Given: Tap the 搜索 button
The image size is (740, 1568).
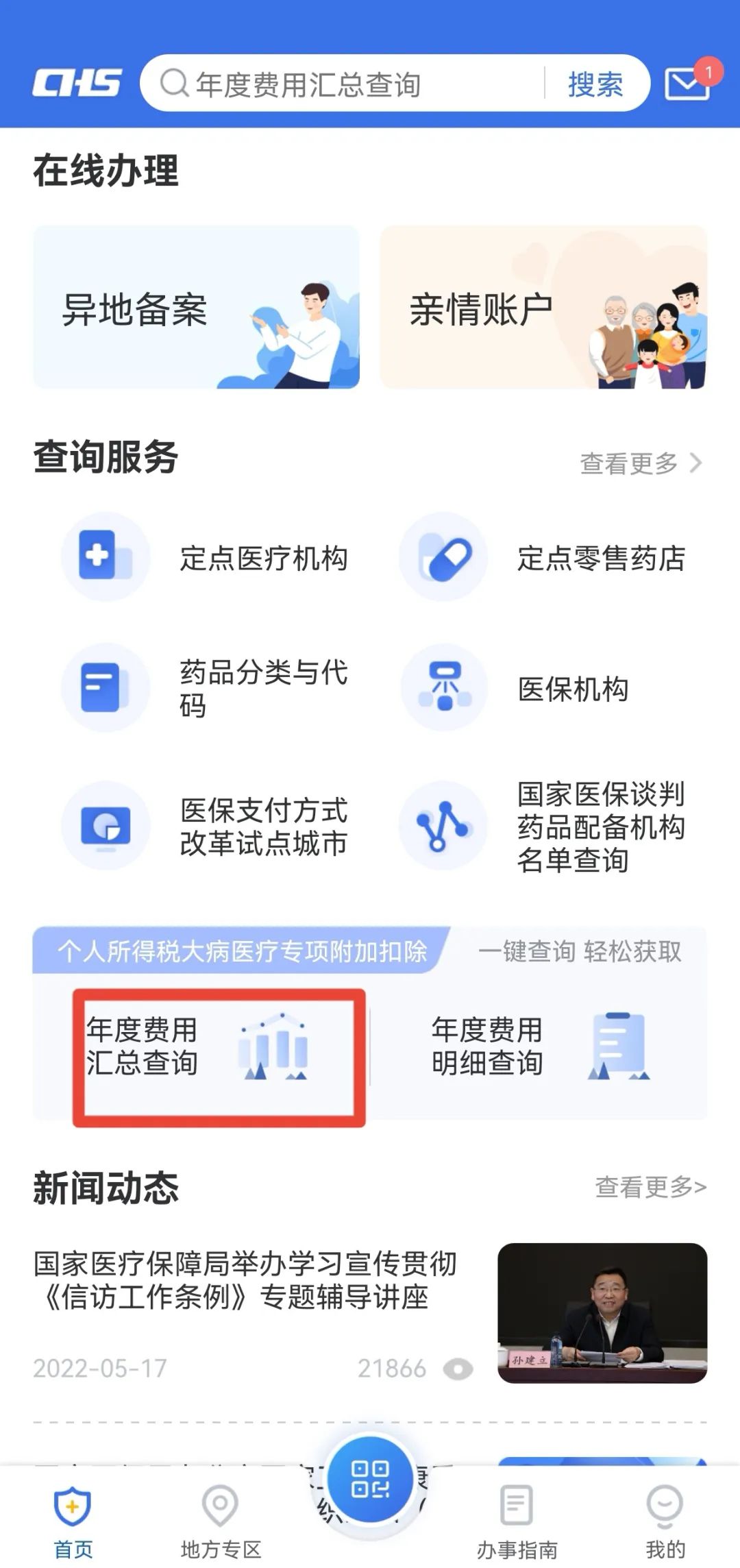Looking at the screenshot, I should coord(595,84).
